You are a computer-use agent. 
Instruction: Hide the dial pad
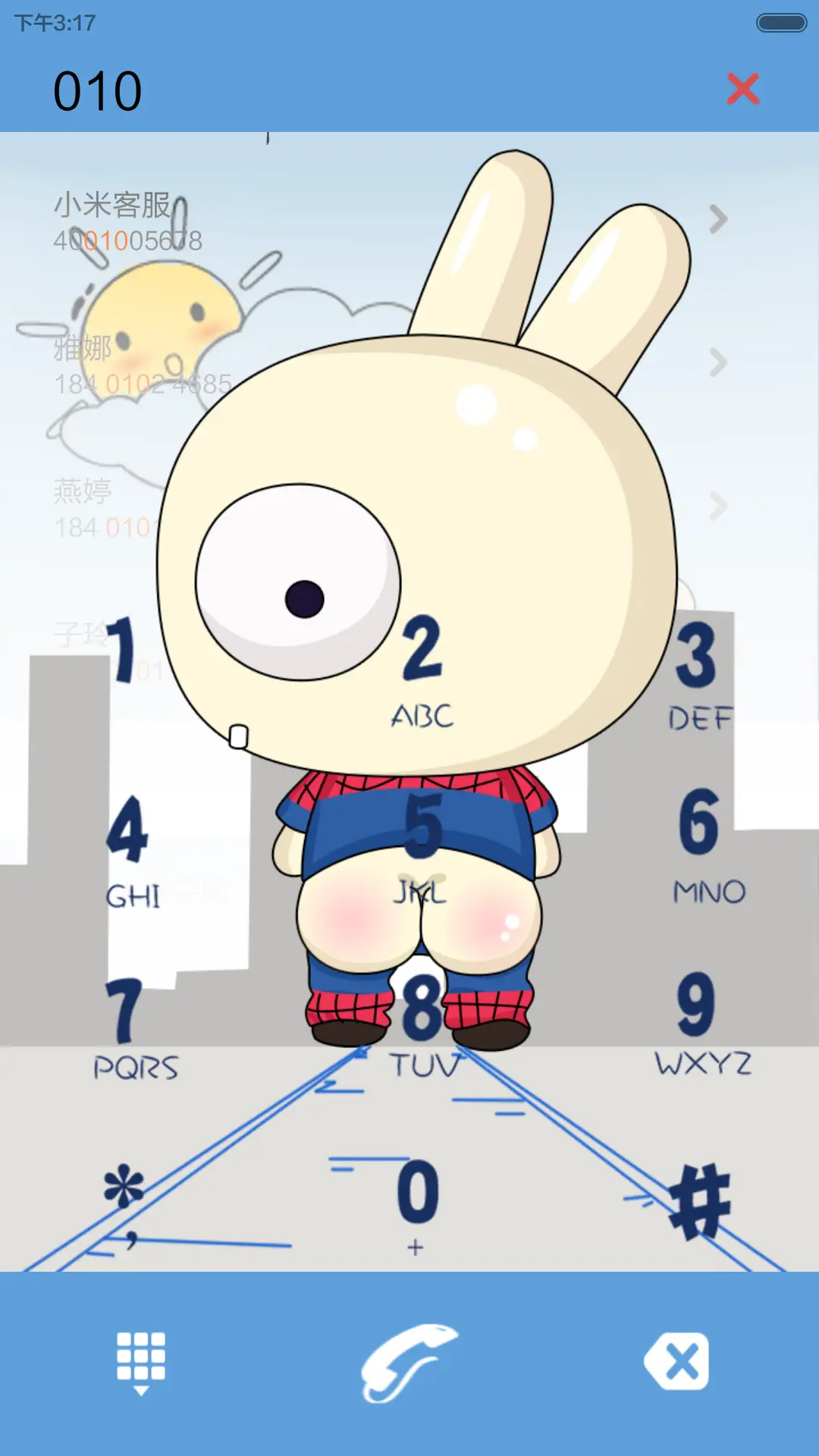[x=141, y=1363]
